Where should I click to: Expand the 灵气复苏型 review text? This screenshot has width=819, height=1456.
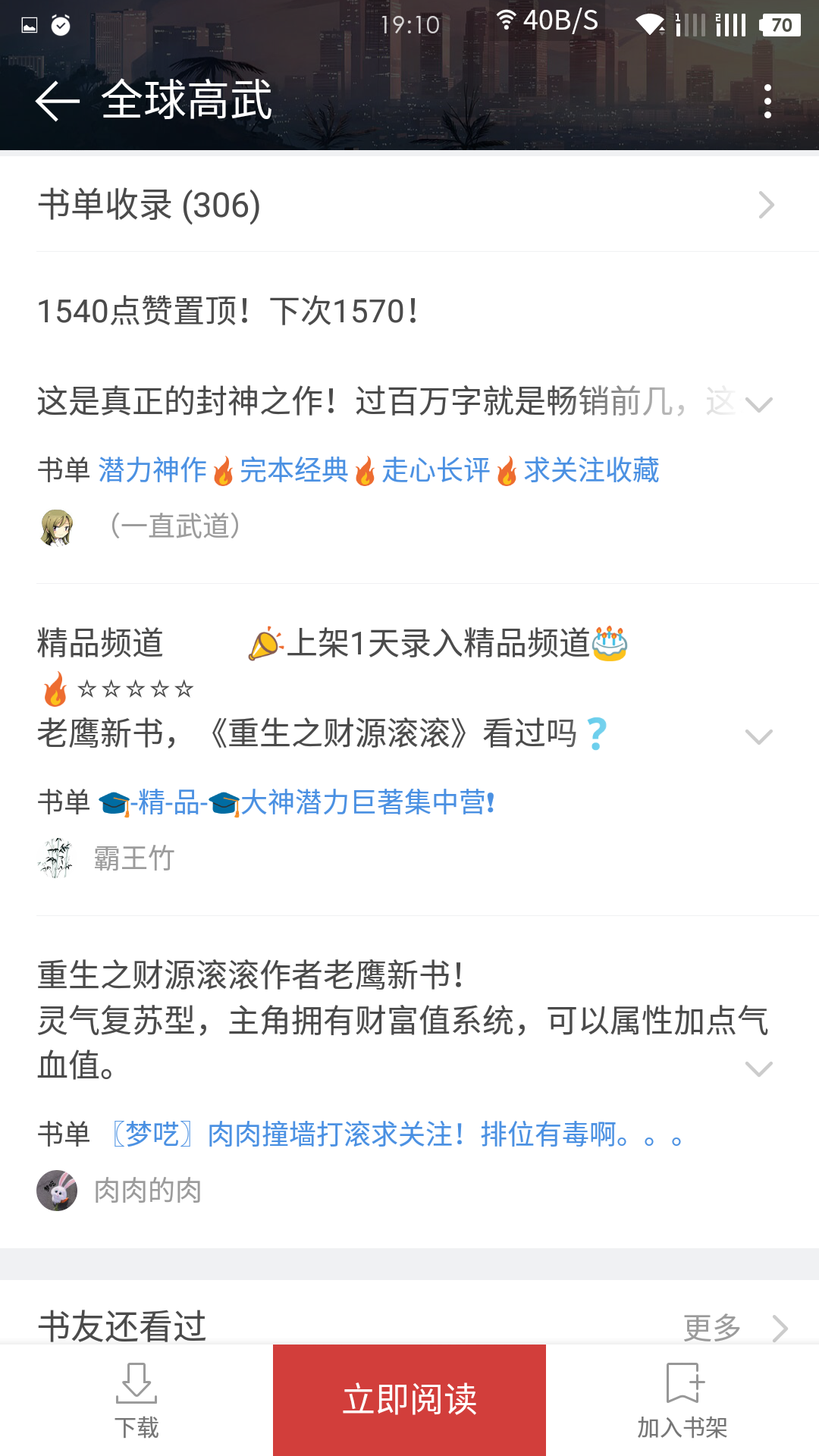pyautogui.click(x=758, y=1068)
